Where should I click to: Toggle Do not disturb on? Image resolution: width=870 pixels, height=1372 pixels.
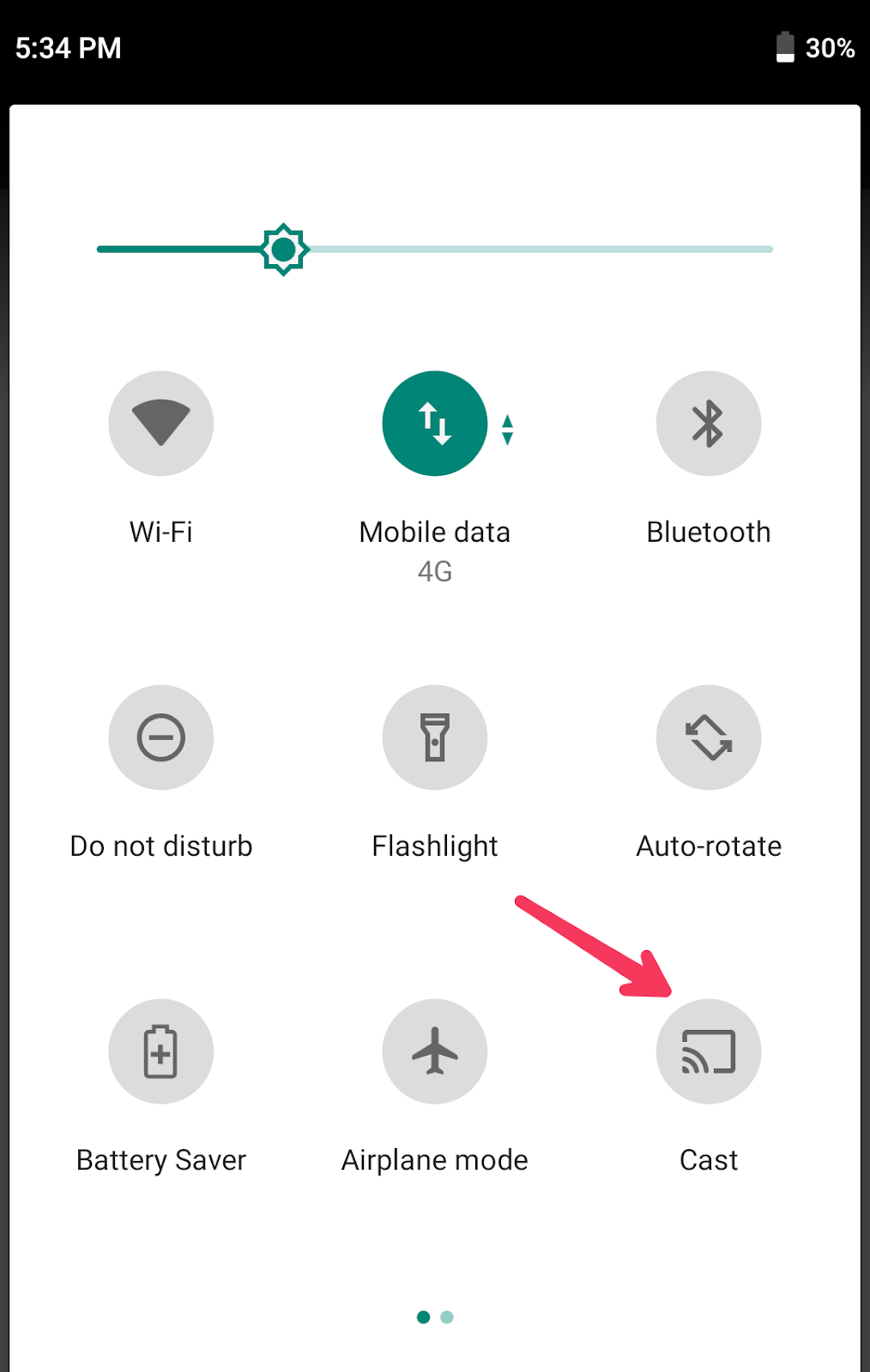click(160, 737)
